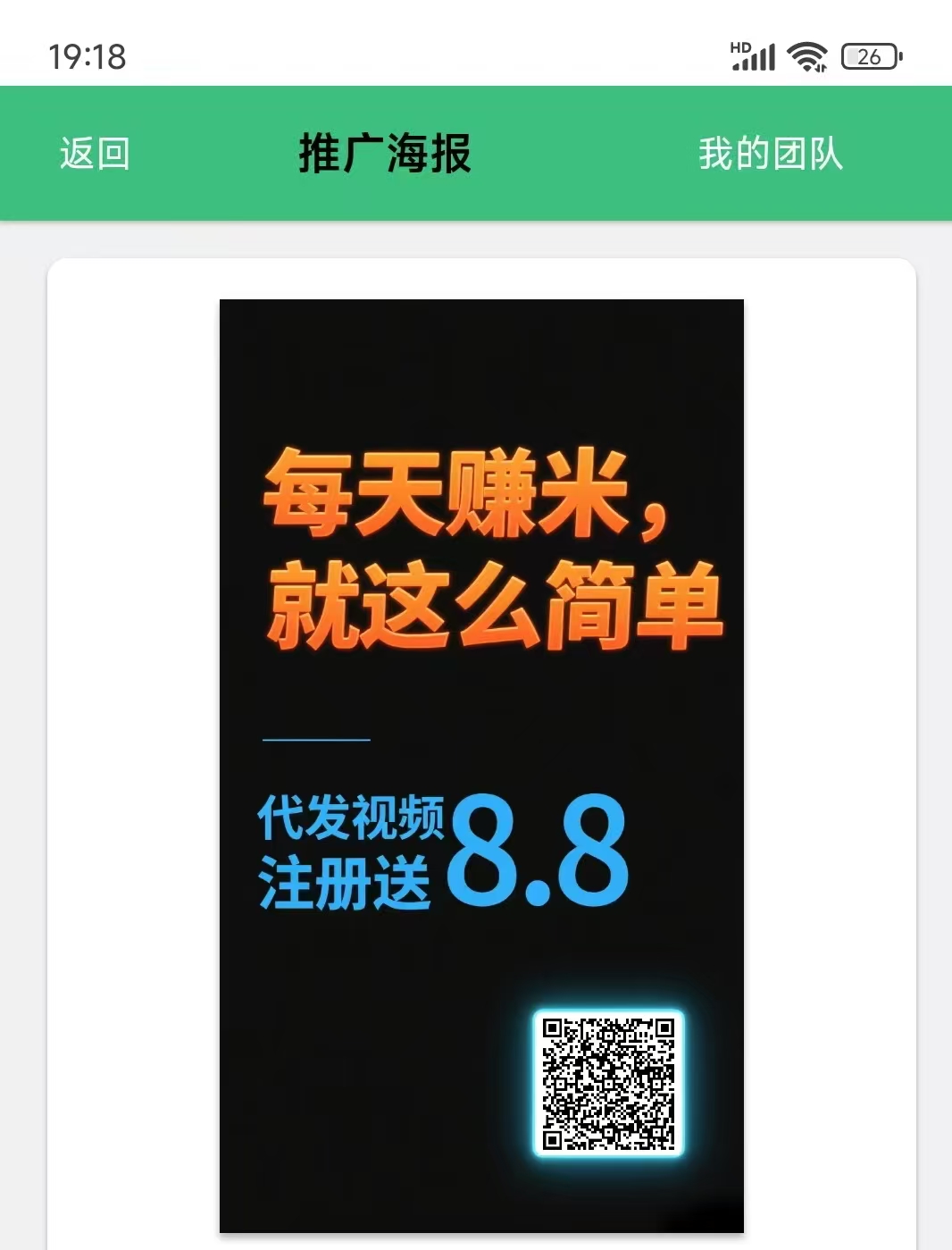Open 我的团队 page

click(770, 154)
